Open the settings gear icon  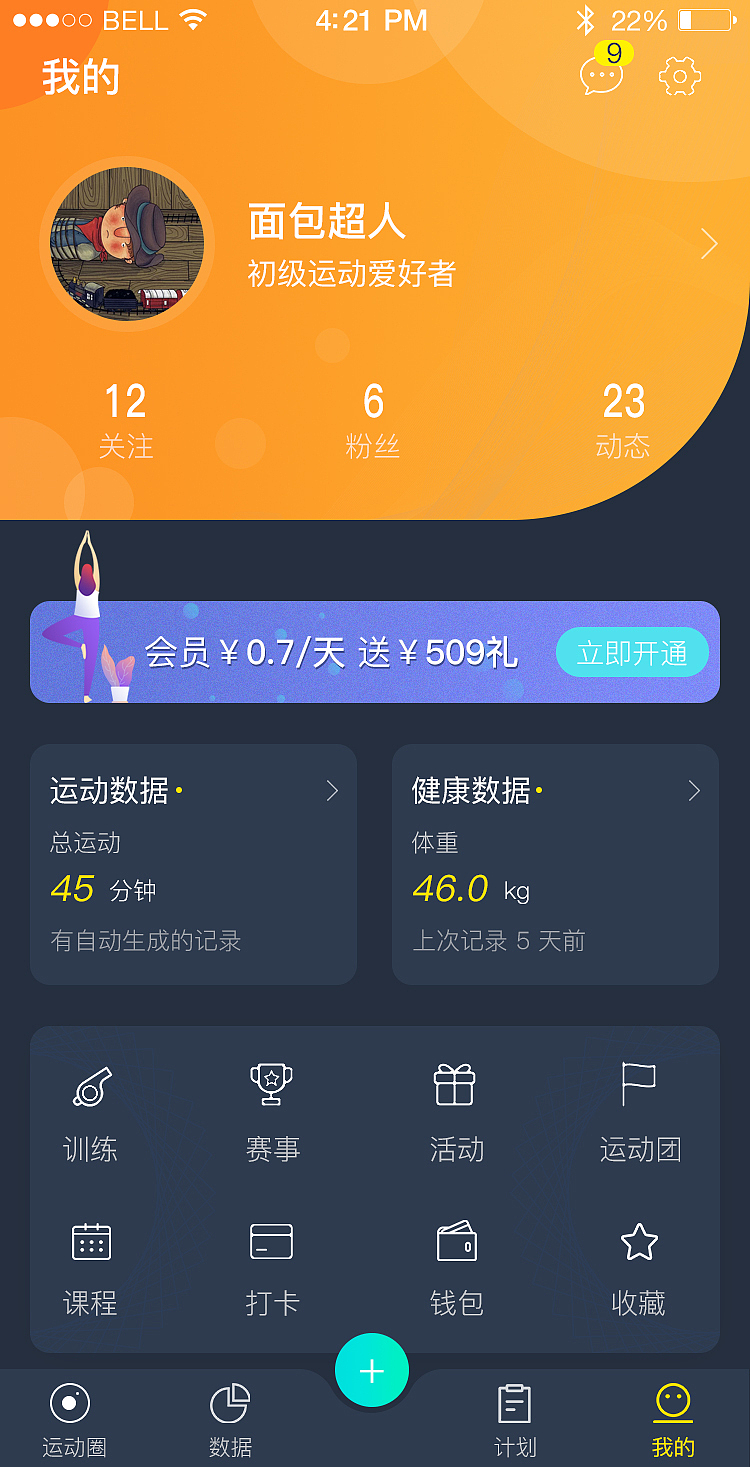click(x=680, y=75)
